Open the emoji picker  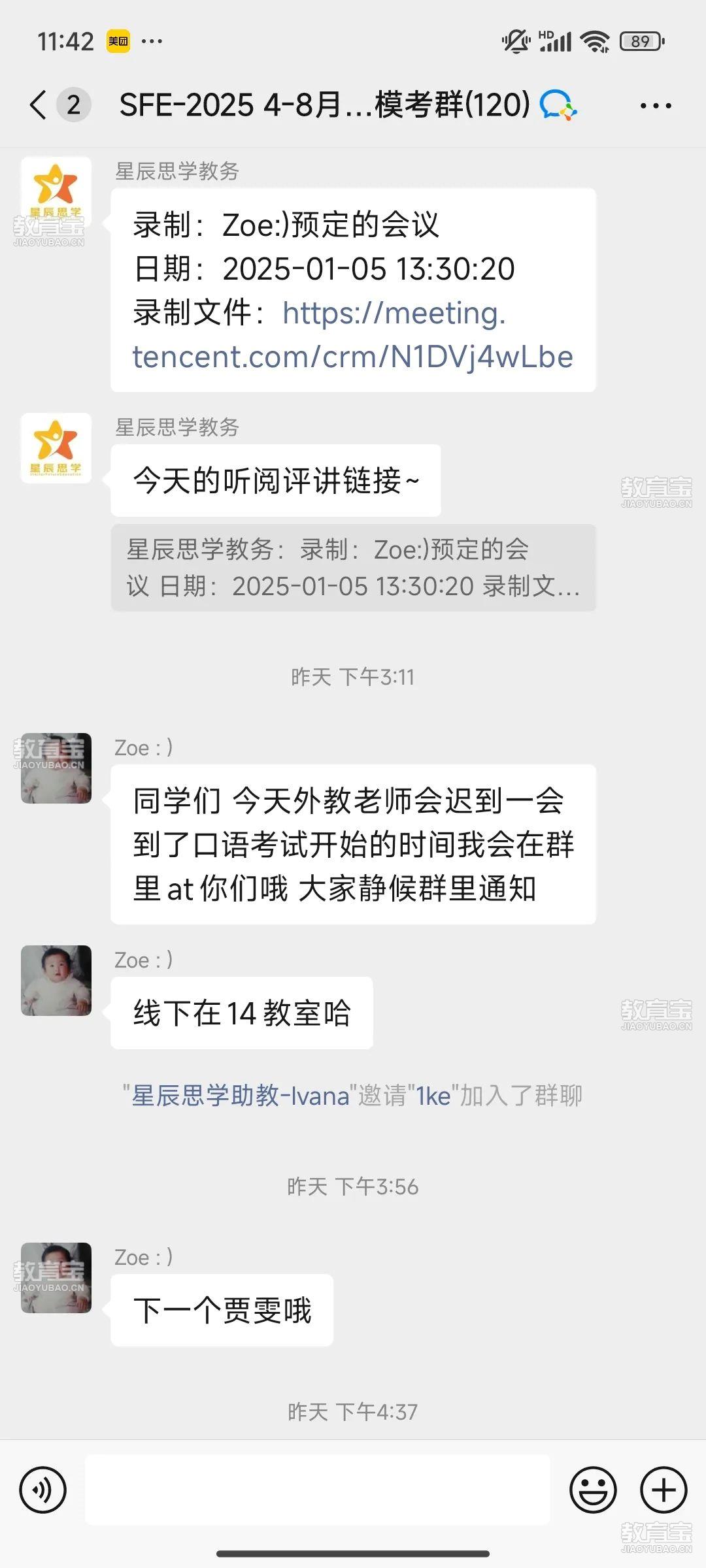coord(593,1490)
